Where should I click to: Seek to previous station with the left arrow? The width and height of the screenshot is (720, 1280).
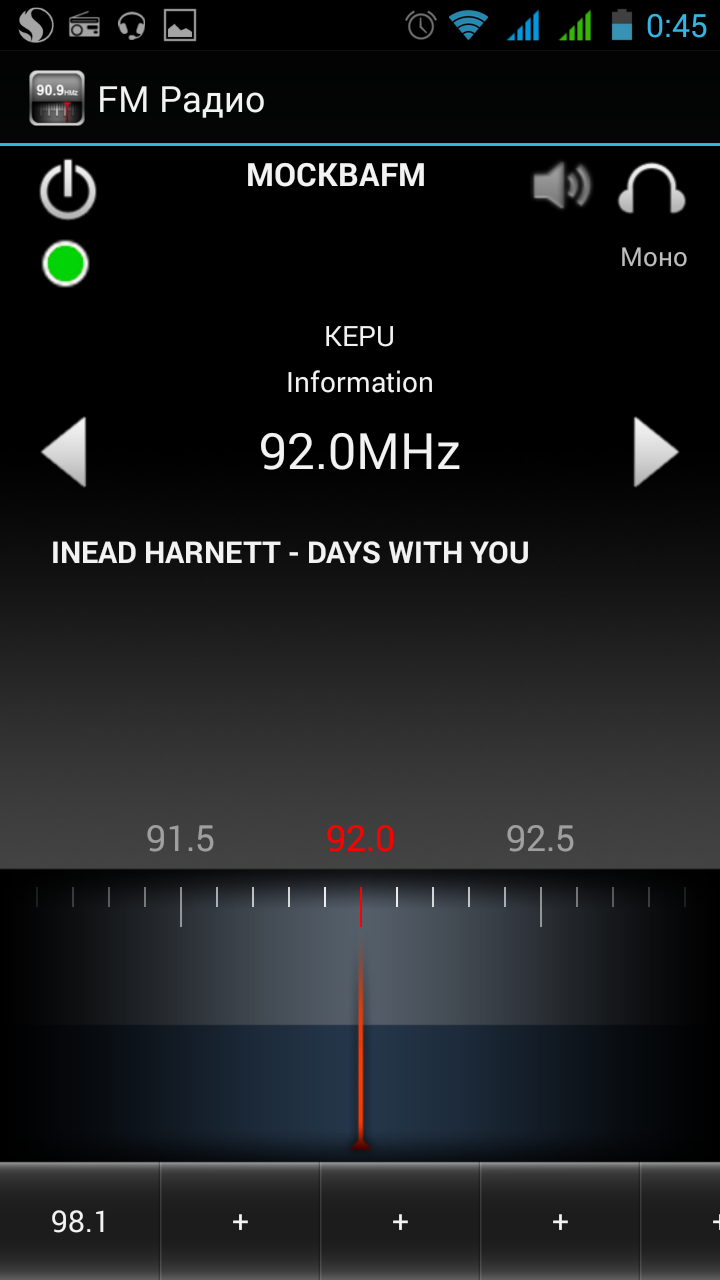click(65, 452)
